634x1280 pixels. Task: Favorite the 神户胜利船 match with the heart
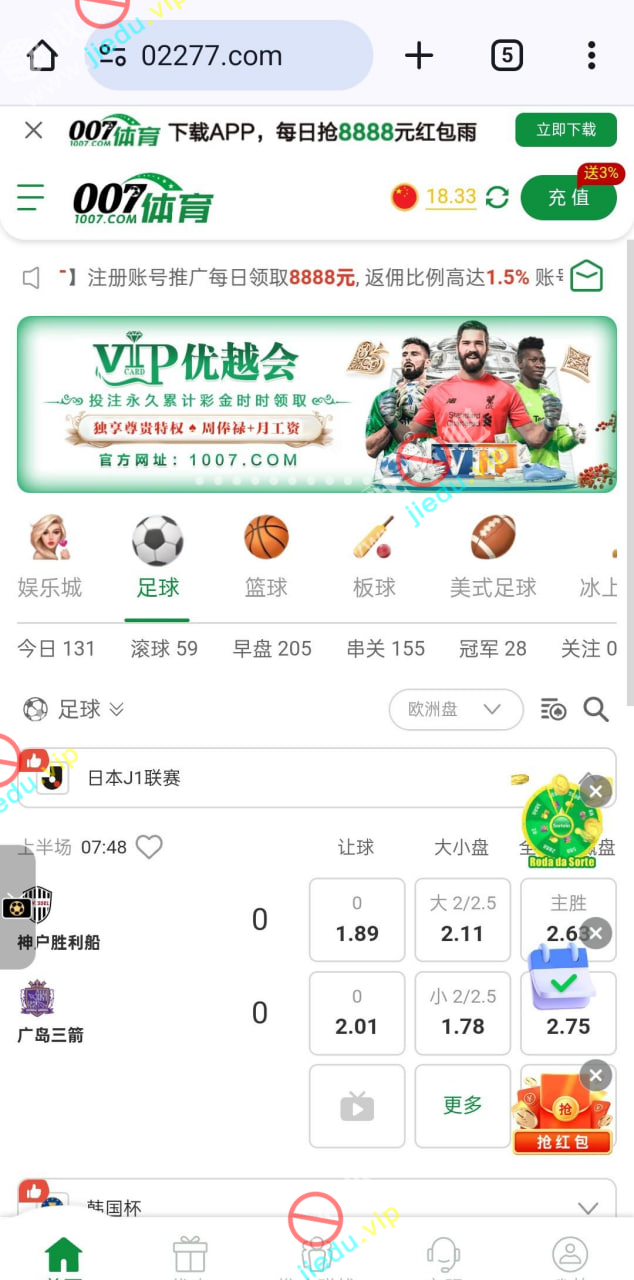pos(149,847)
